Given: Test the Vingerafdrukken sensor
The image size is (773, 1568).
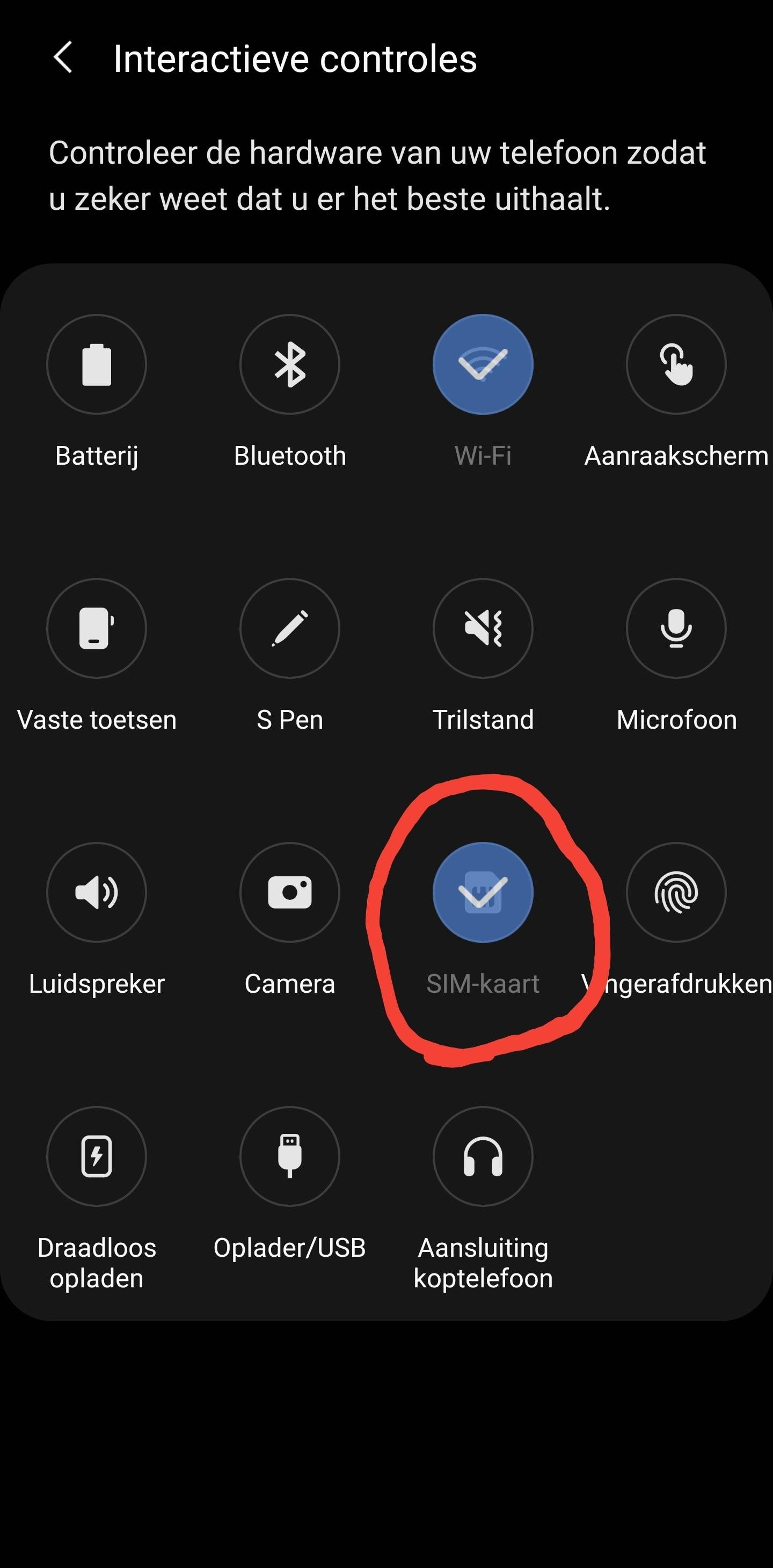Looking at the screenshot, I should pos(675,892).
